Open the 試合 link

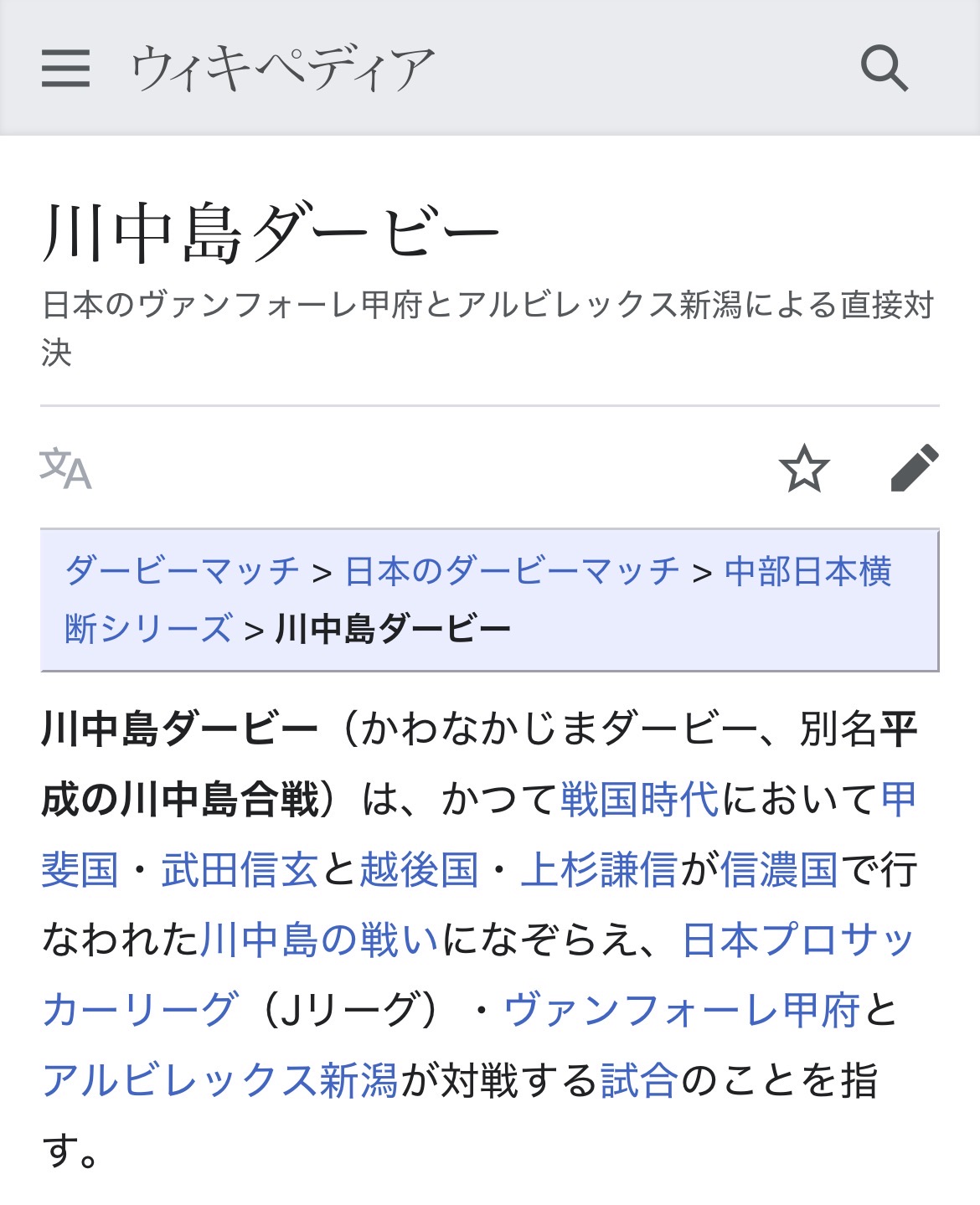coord(639,1080)
